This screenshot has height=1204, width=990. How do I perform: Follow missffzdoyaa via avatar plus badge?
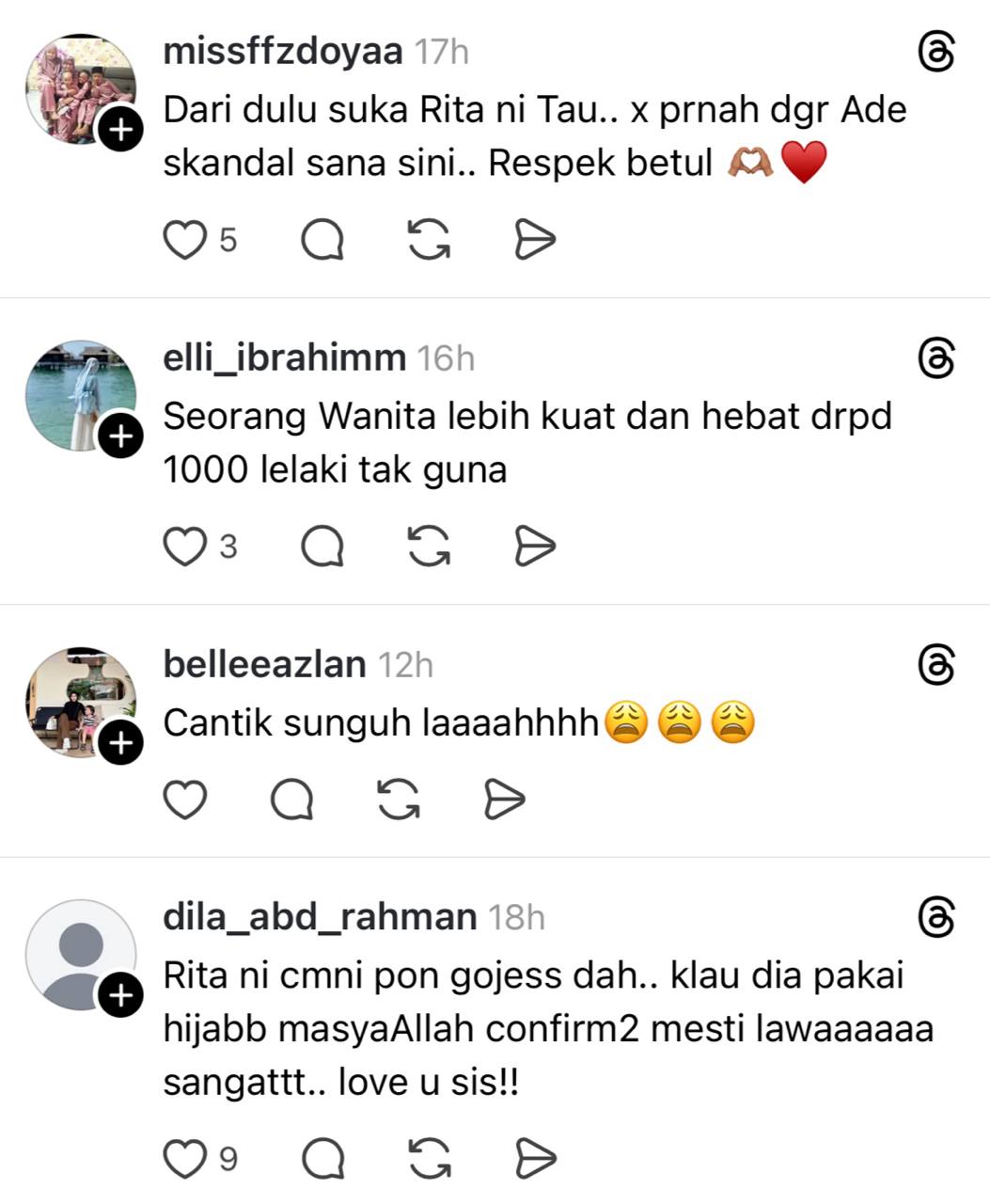tap(121, 131)
